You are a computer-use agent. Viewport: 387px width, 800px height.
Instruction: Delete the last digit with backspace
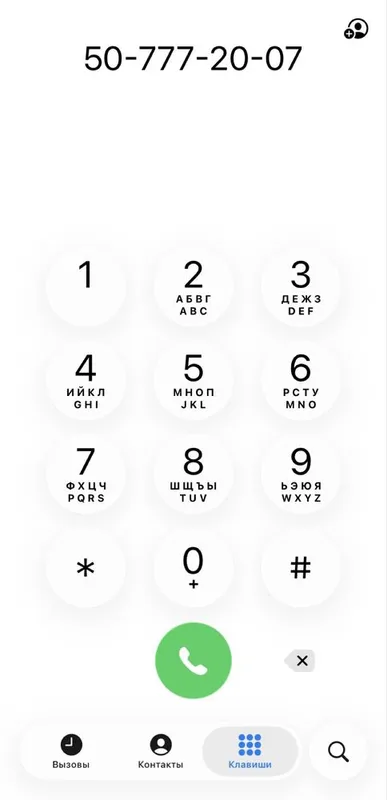tap(300, 661)
